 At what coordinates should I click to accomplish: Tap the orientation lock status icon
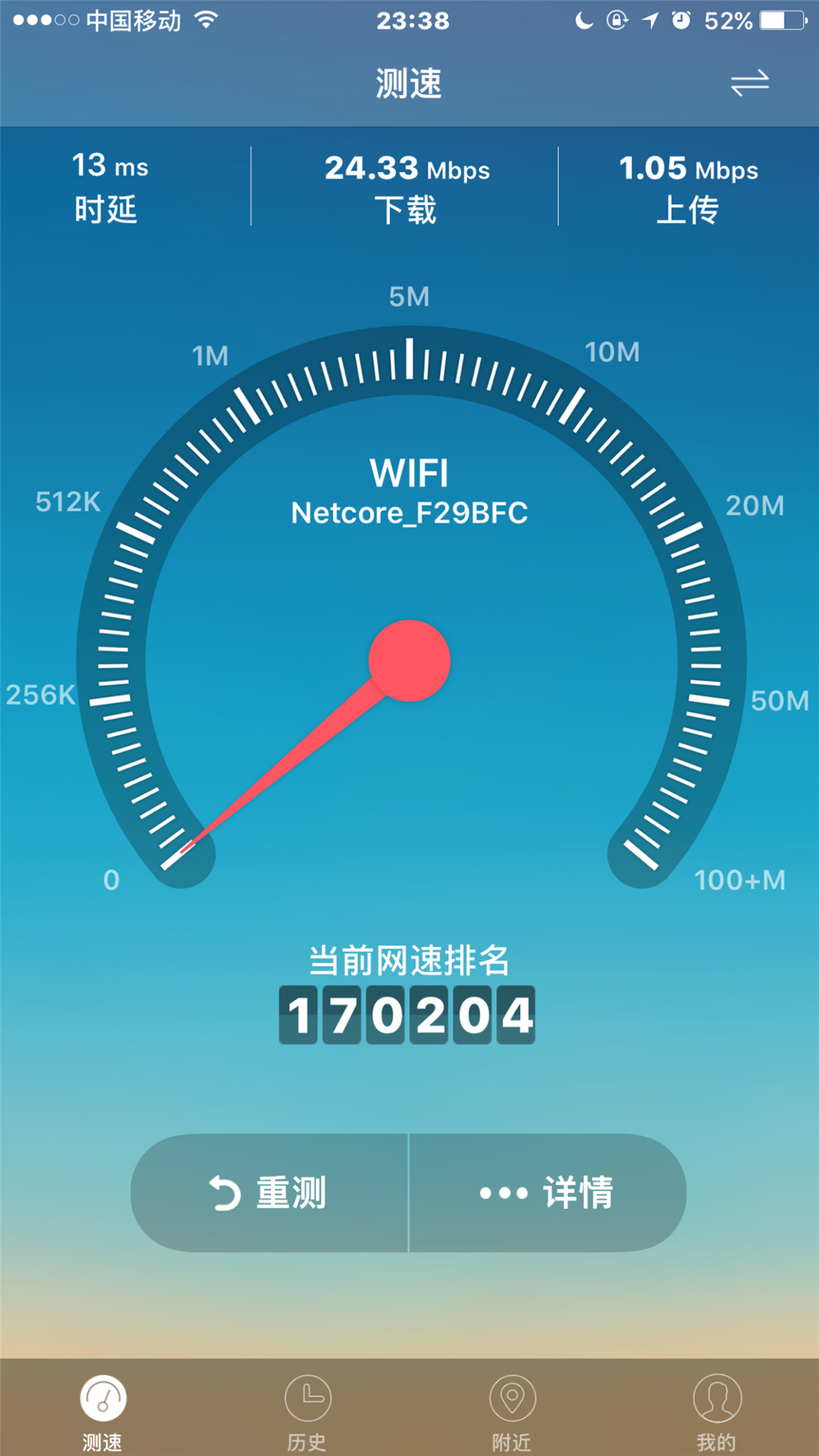[618, 20]
